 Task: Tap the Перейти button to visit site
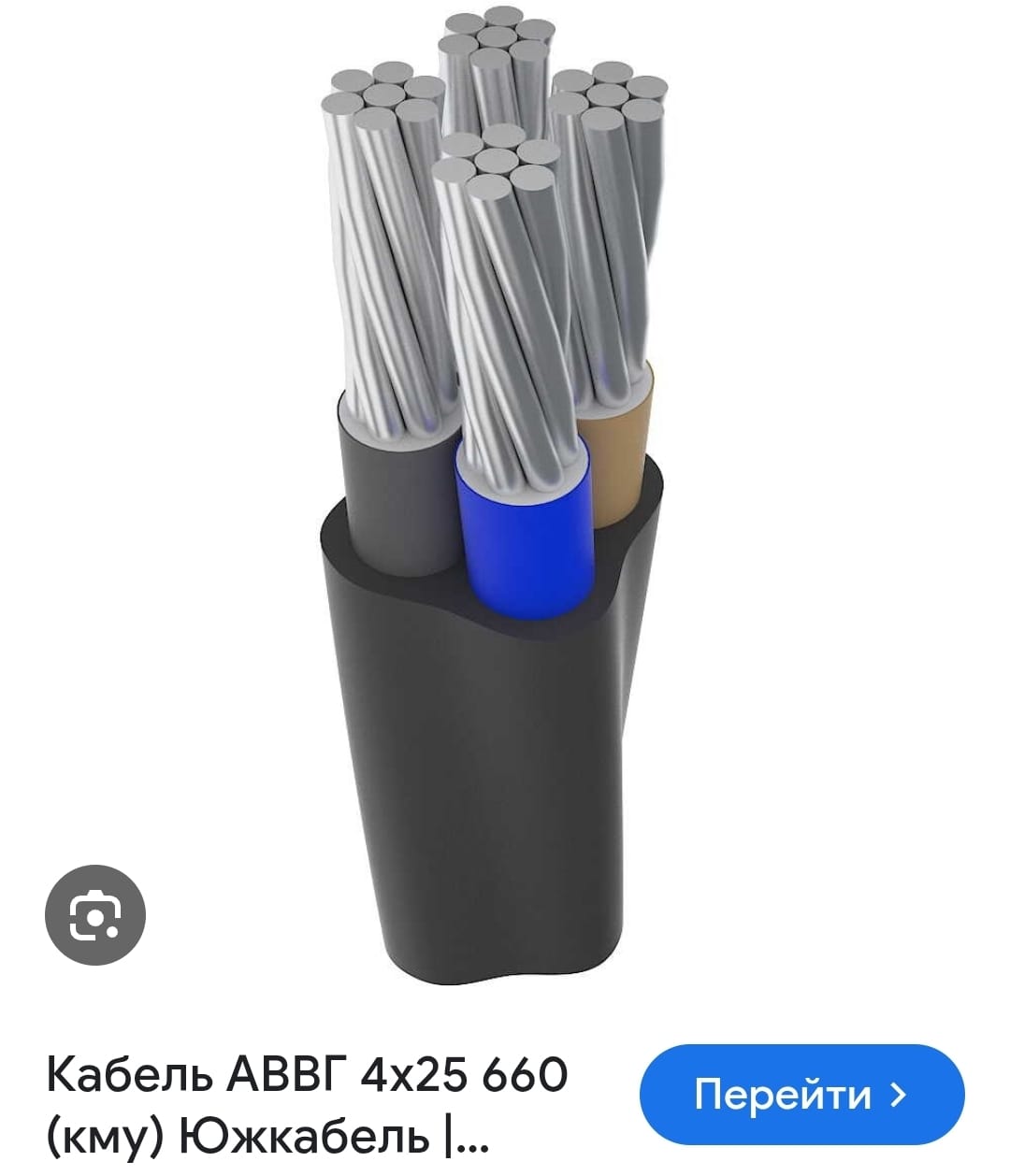pyautogui.click(x=801, y=1094)
